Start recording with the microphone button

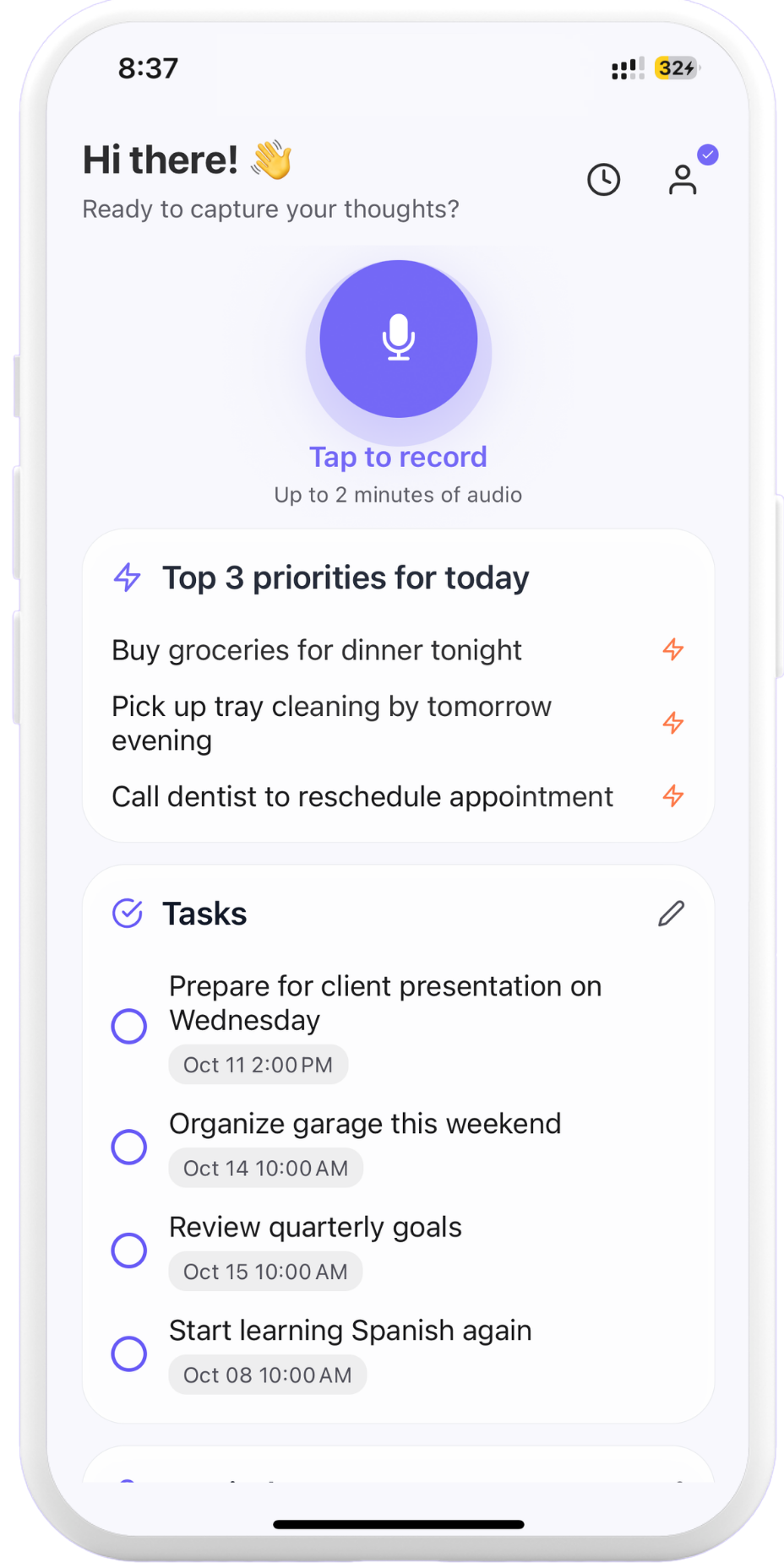coord(398,339)
